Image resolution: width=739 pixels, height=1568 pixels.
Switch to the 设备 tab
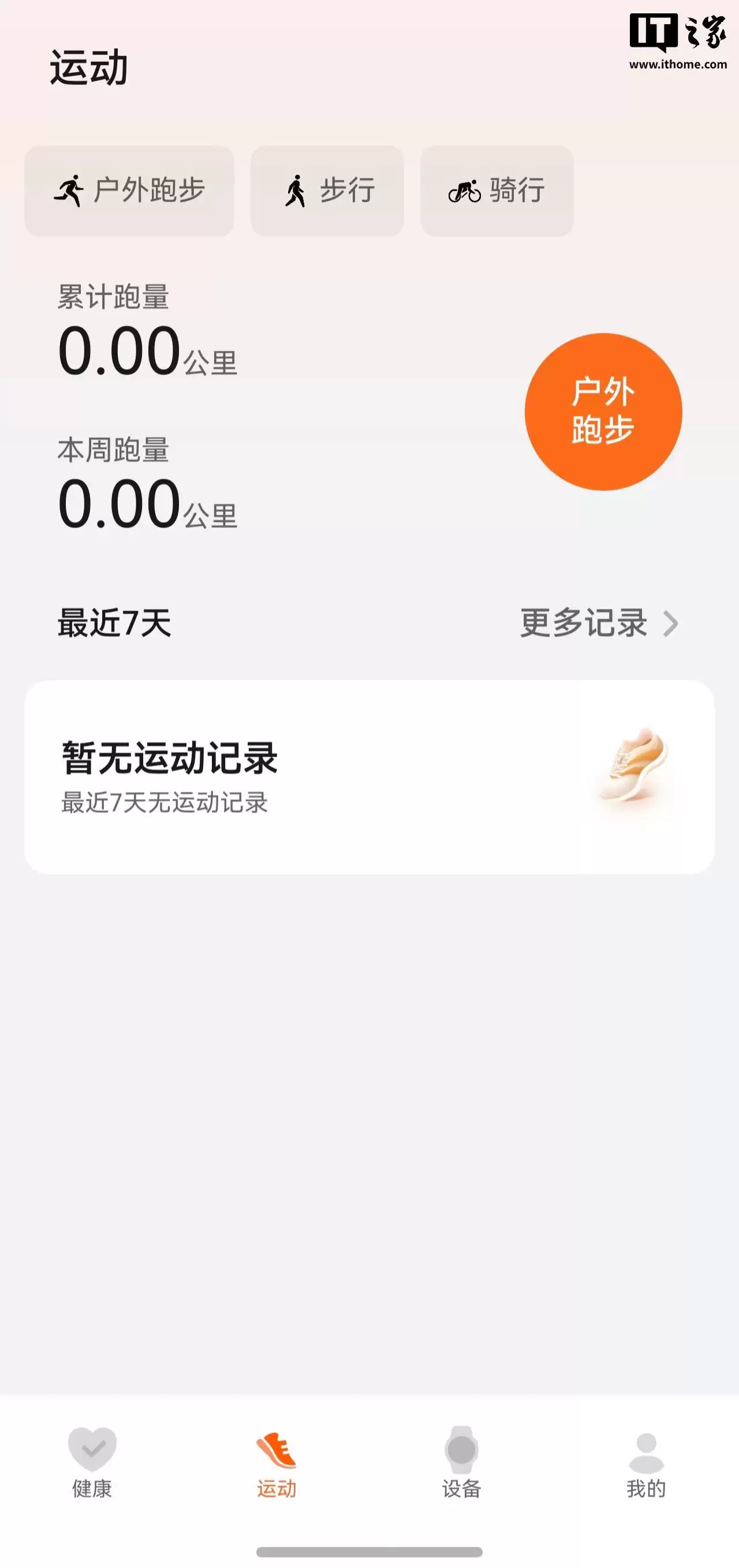pos(461,1462)
